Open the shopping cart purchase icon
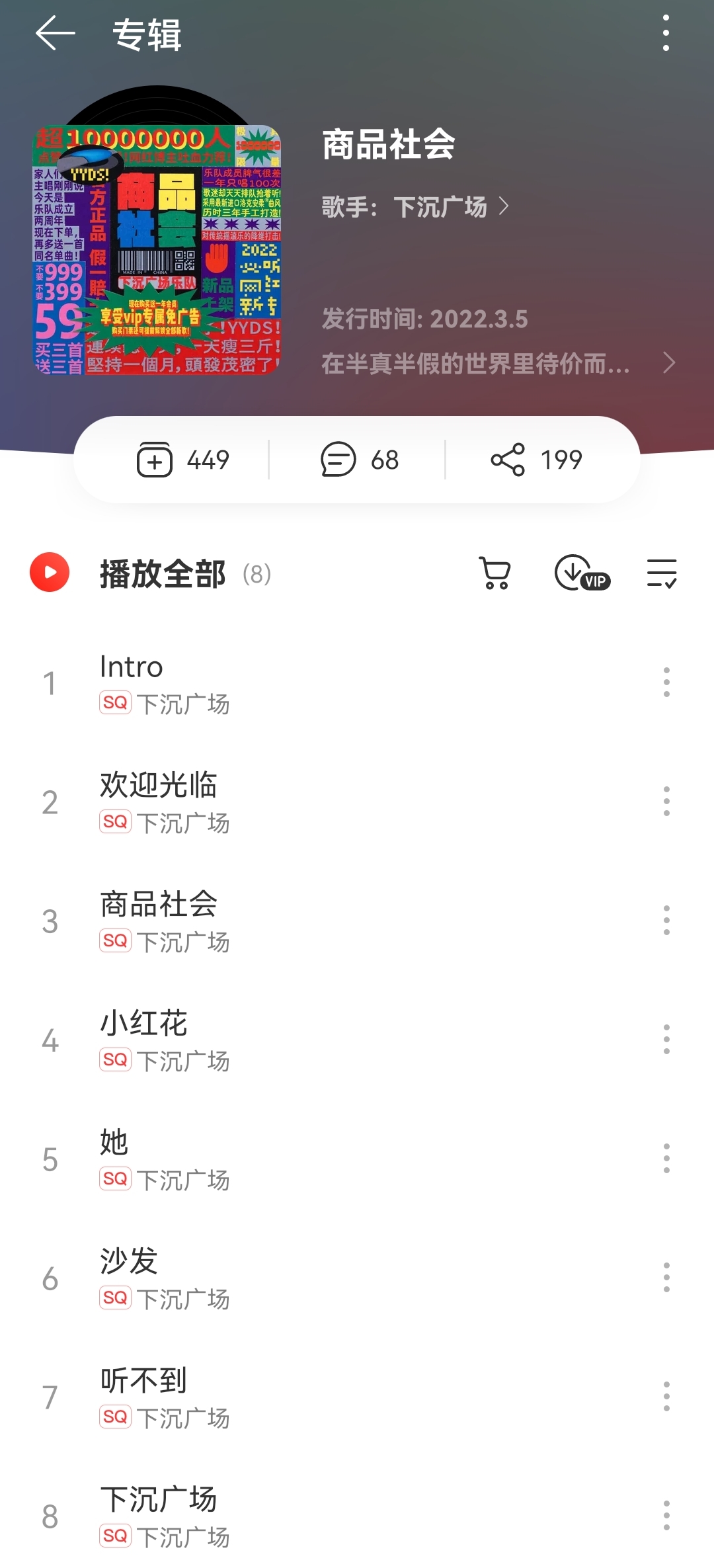 (x=495, y=573)
